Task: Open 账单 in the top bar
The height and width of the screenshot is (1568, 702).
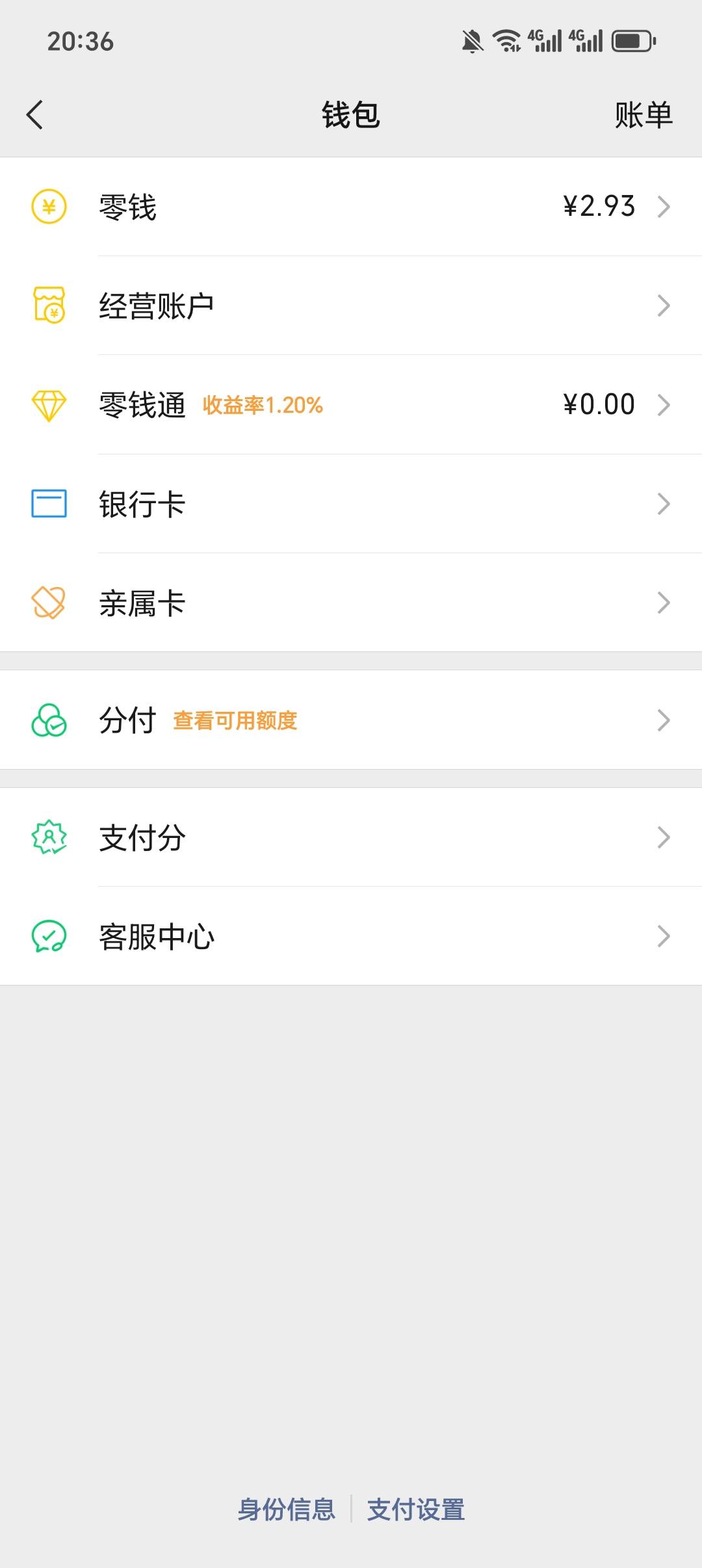Action: click(643, 115)
